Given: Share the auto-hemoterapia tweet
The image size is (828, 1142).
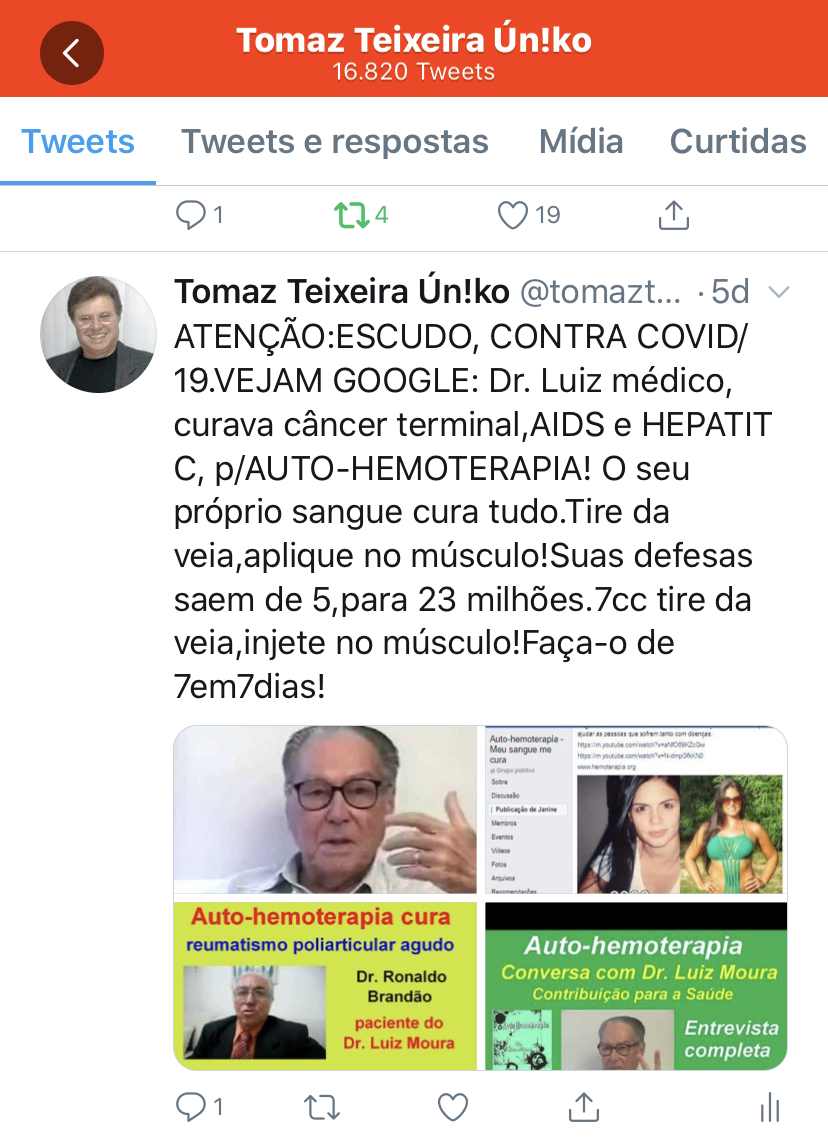Looking at the screenshot, I should (x=583, y=1107).
